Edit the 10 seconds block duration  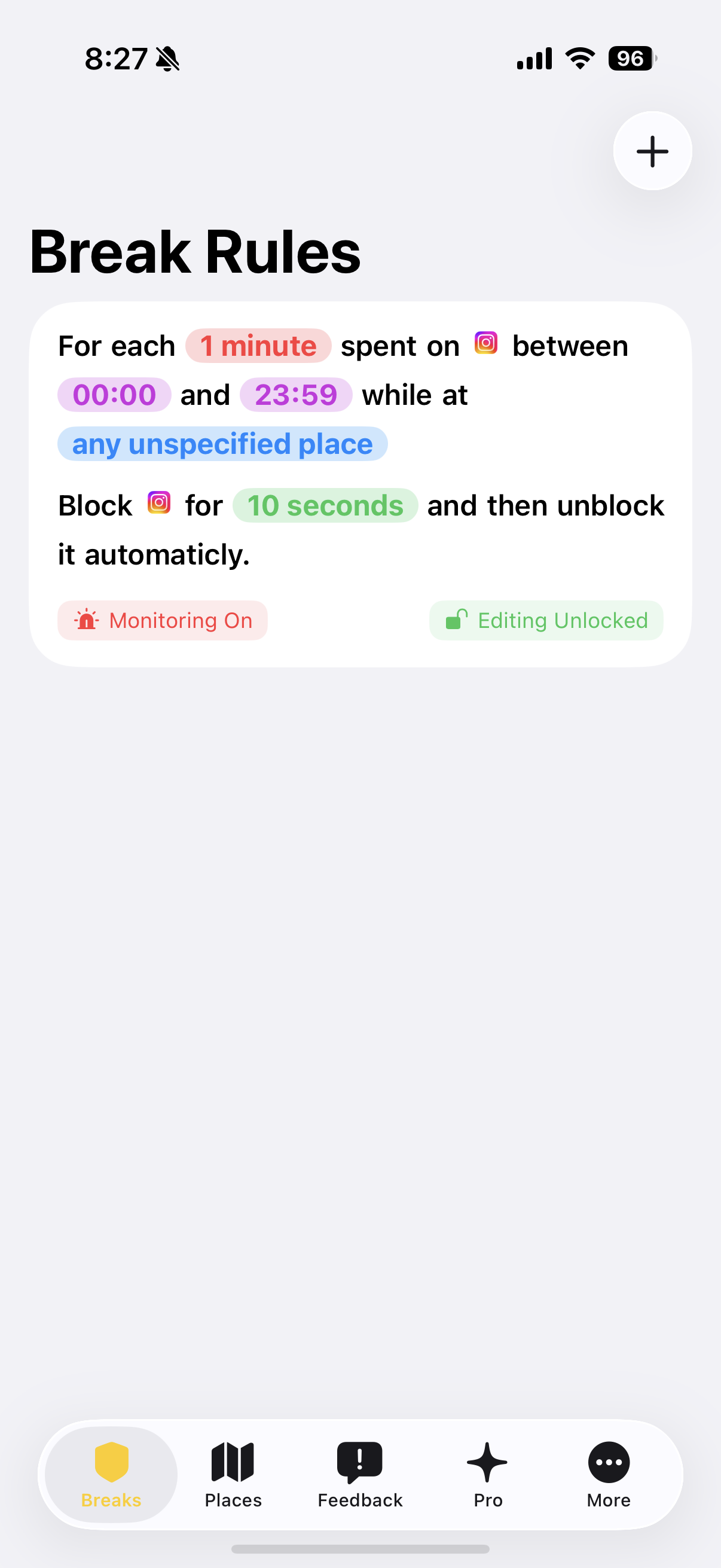pos(325,505)
